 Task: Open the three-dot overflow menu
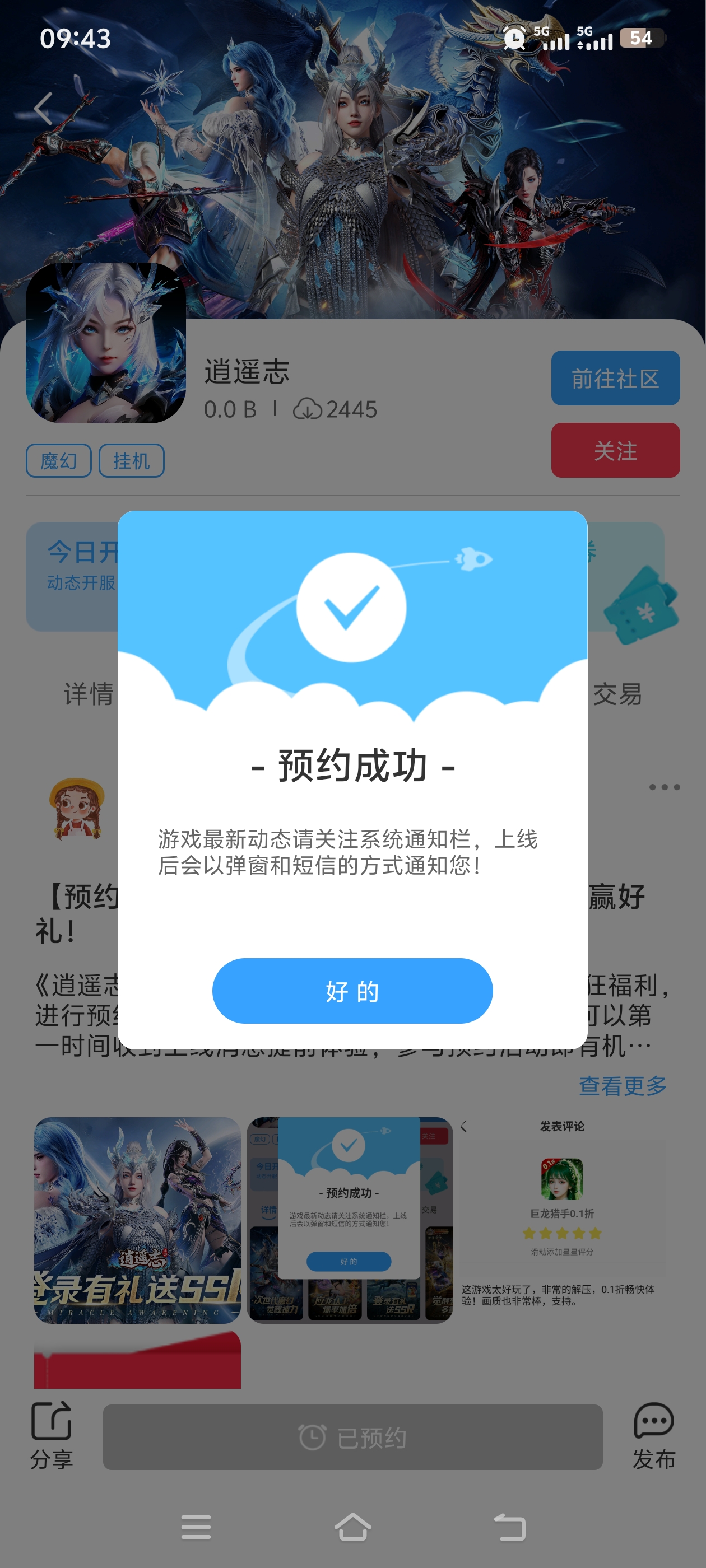(x=663, y=787)
